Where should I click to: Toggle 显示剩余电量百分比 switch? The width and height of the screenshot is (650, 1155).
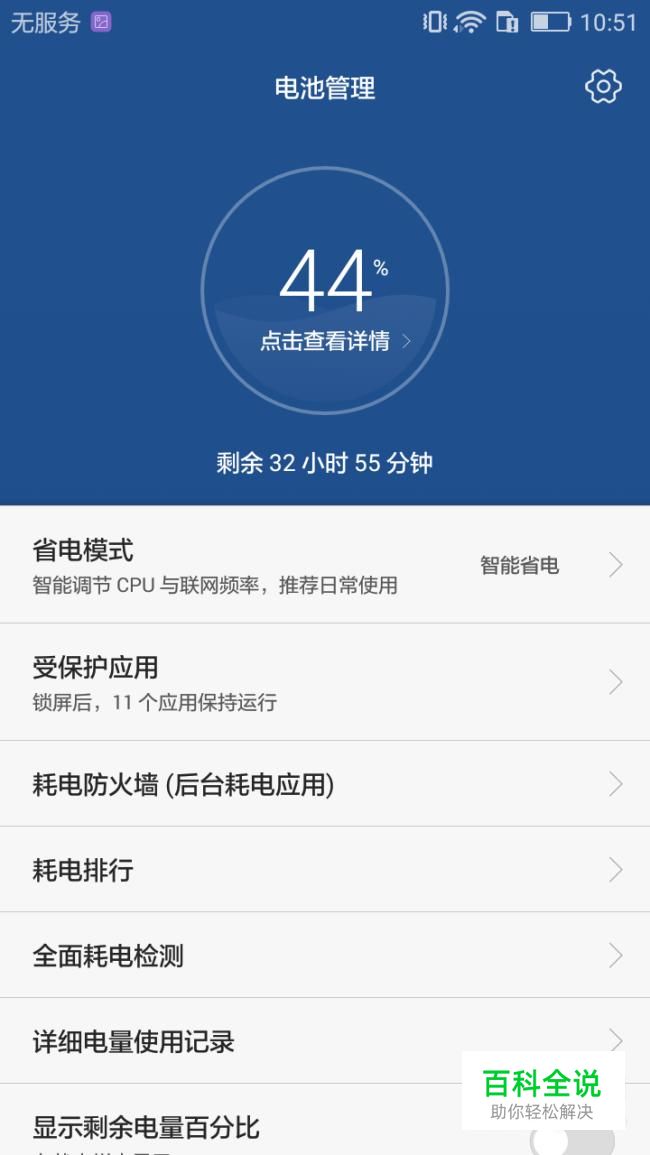coord(572,1140)
